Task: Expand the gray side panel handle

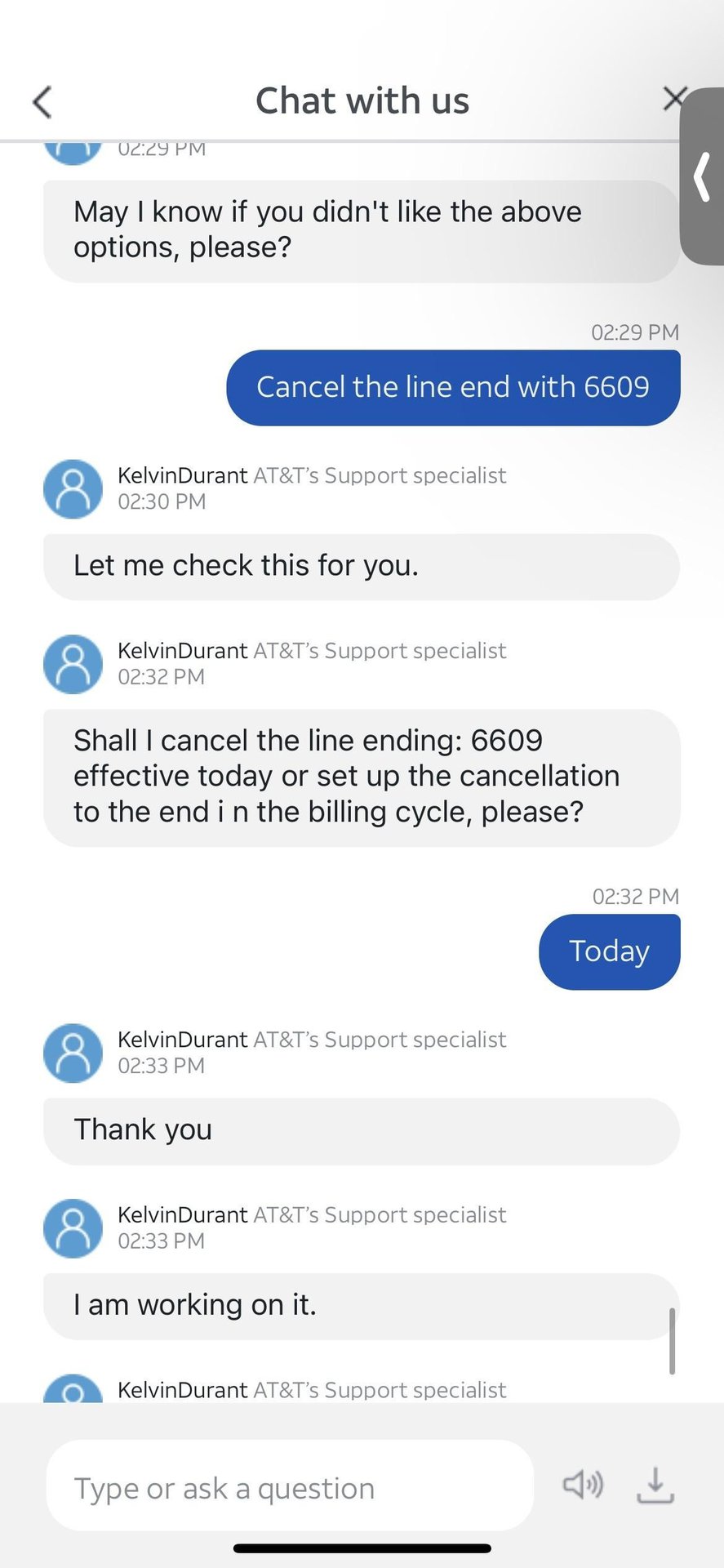Action: (702, 176)
